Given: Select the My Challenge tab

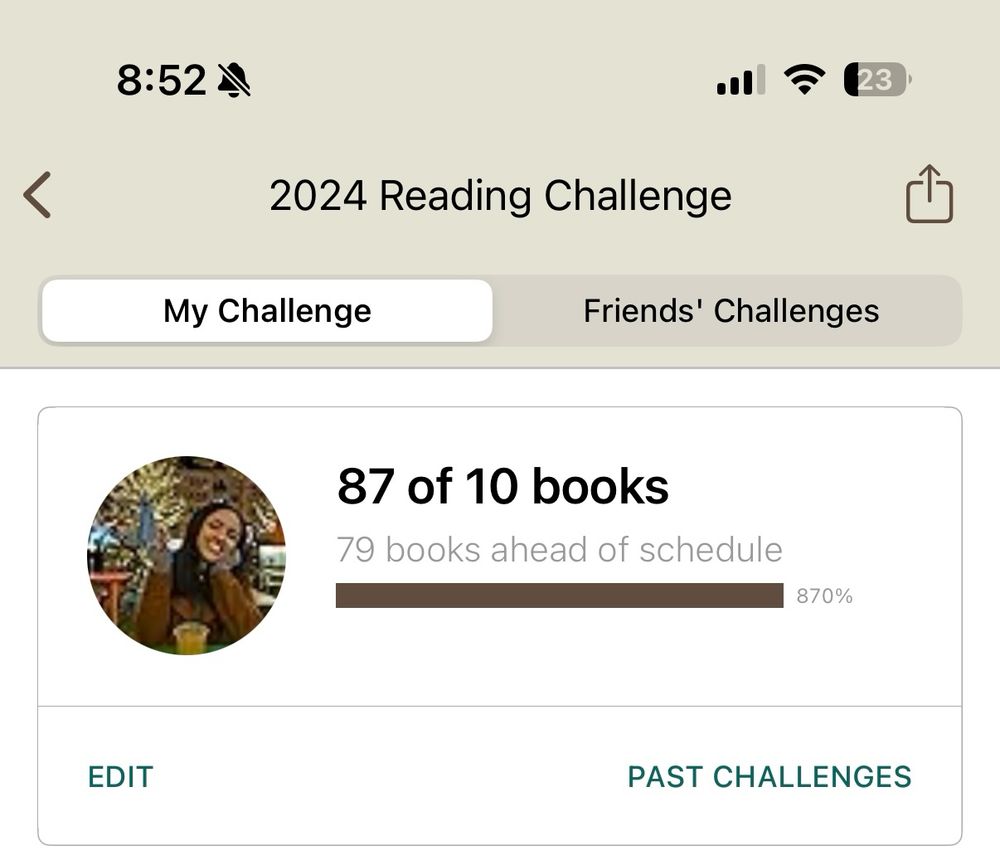Looking at the screenshot, I should [267, 311].
